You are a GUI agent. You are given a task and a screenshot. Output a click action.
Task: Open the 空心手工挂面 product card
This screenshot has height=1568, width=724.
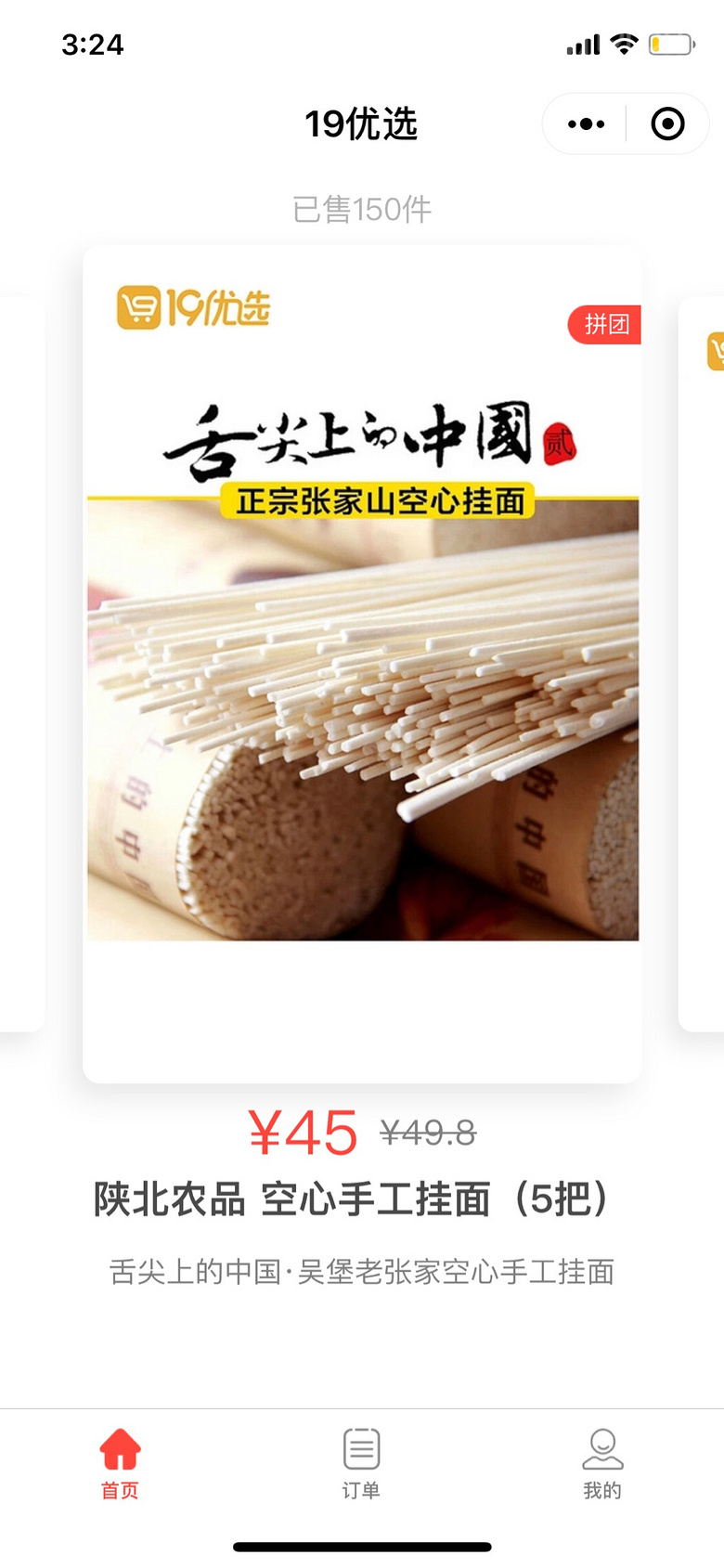coord(362,663)
